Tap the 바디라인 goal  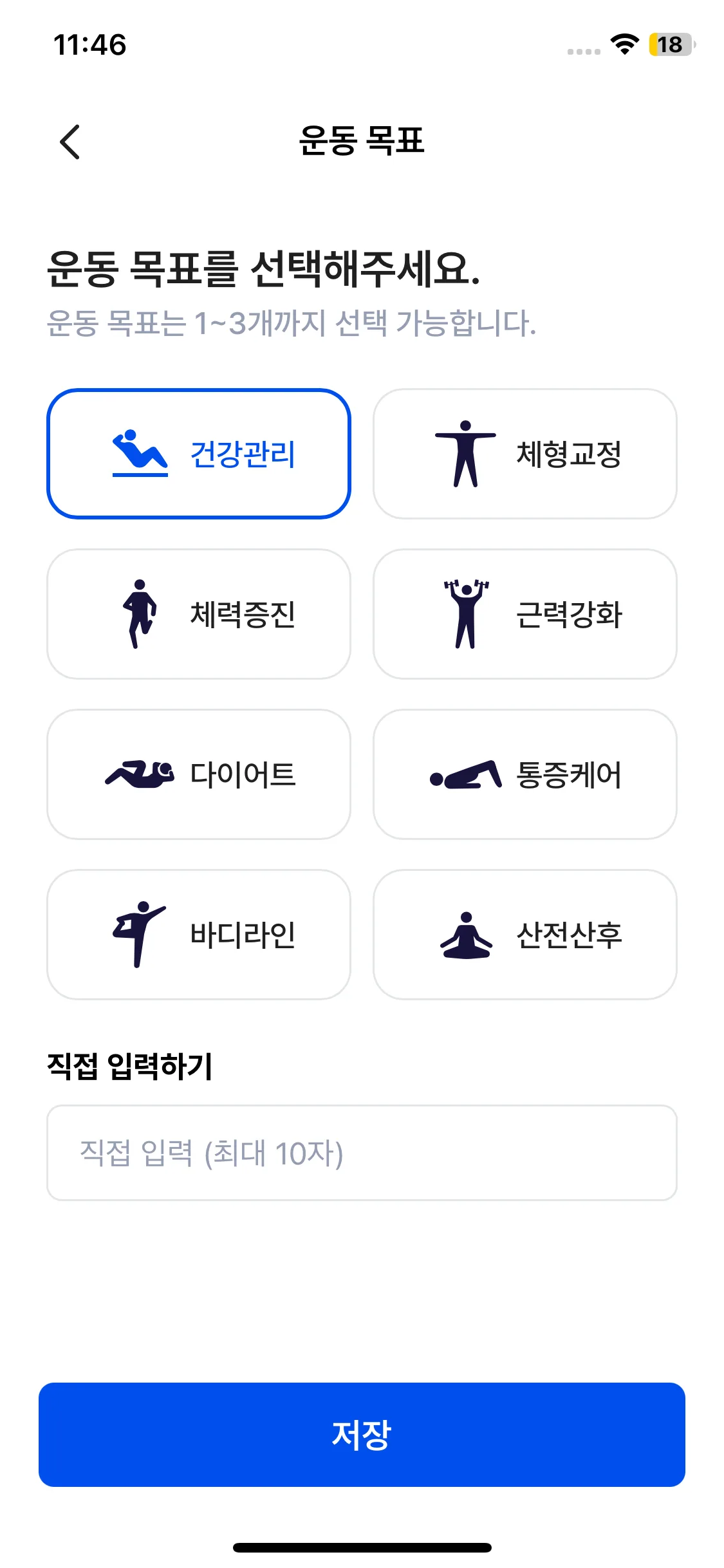199,935
